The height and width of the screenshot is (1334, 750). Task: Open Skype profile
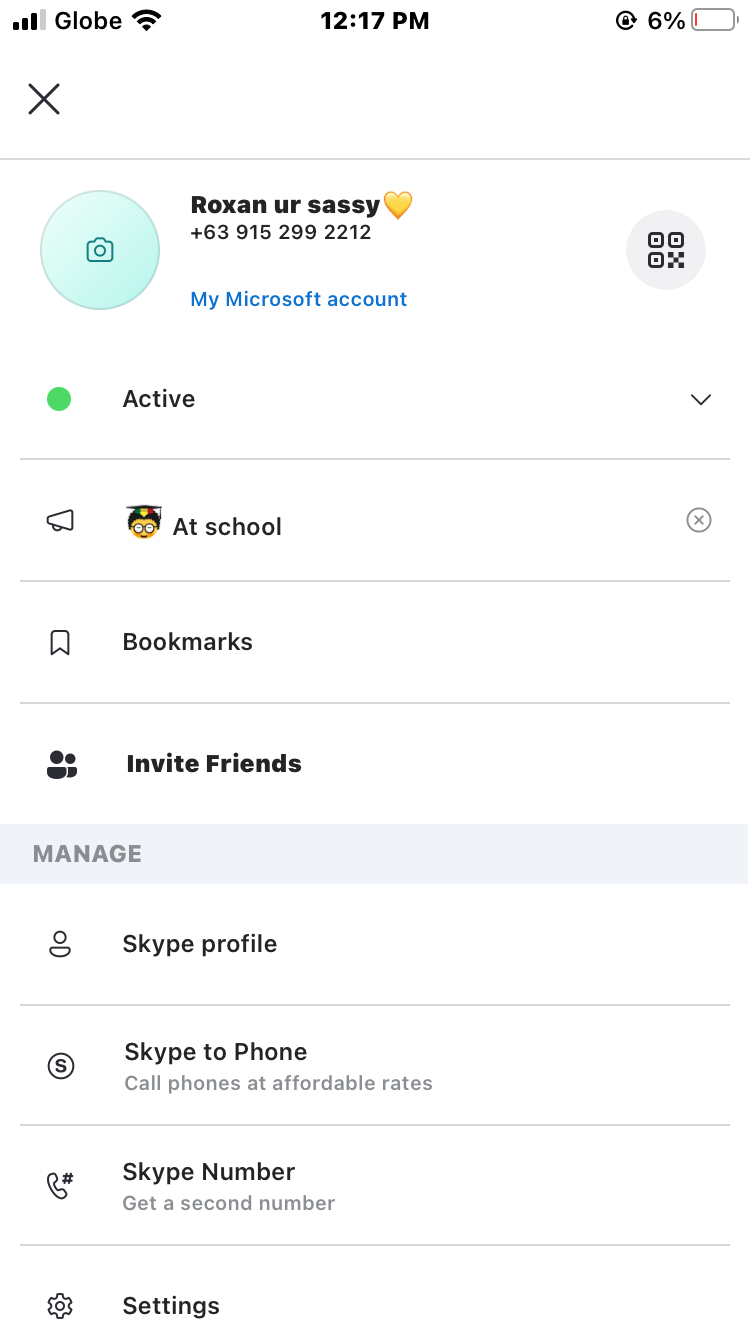click(375, 944)
